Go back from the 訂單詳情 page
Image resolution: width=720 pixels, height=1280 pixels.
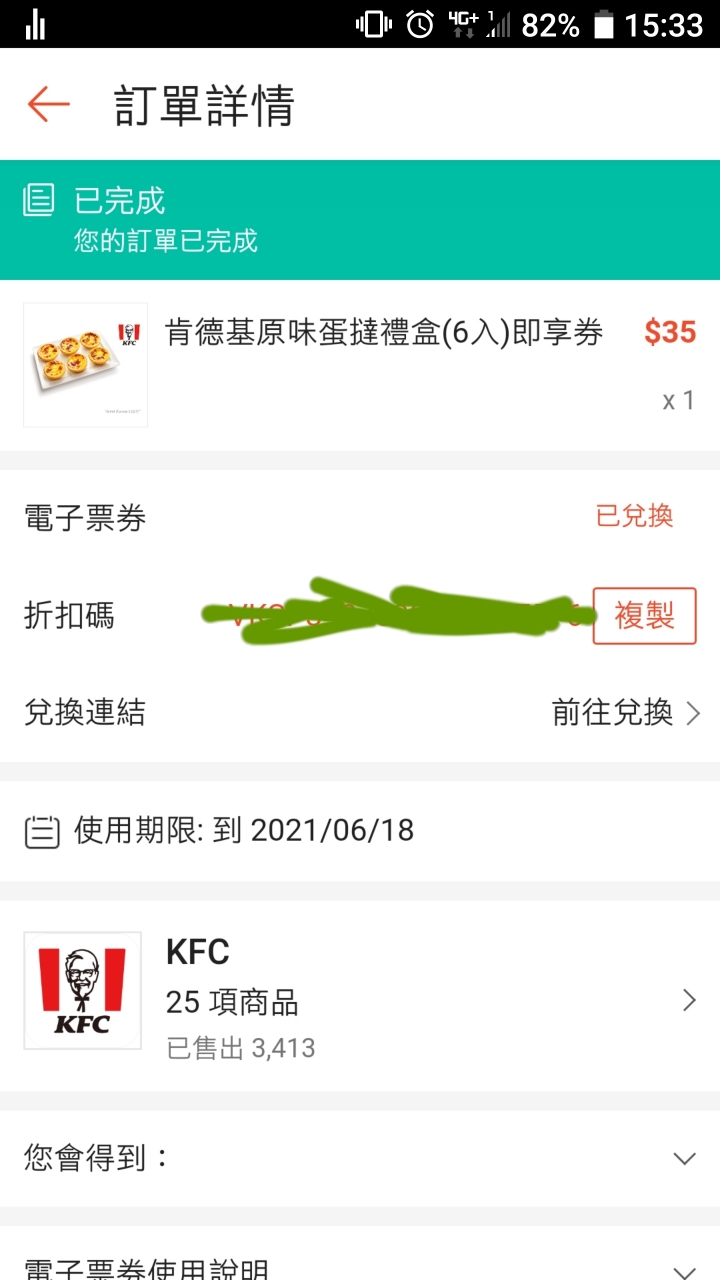pyautogui.click(x=48, y=105)
